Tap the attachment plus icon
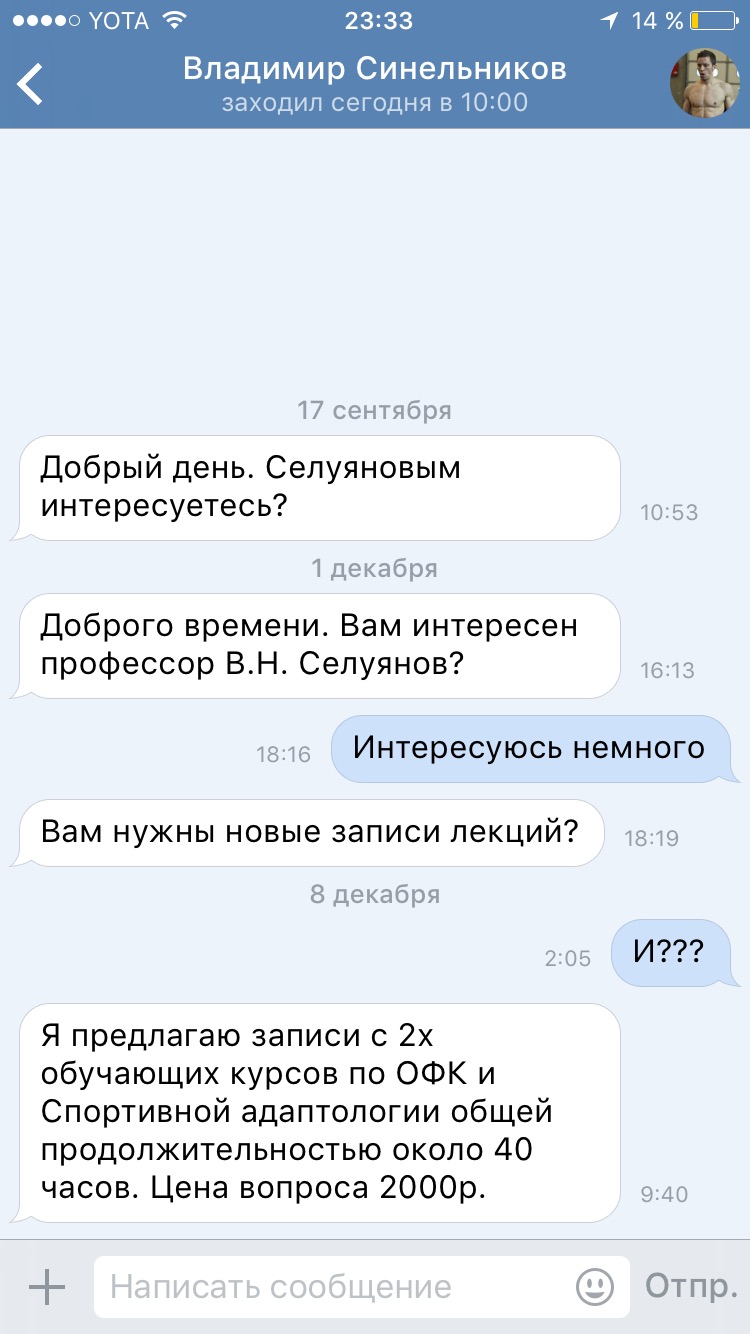 (46, 1287)
